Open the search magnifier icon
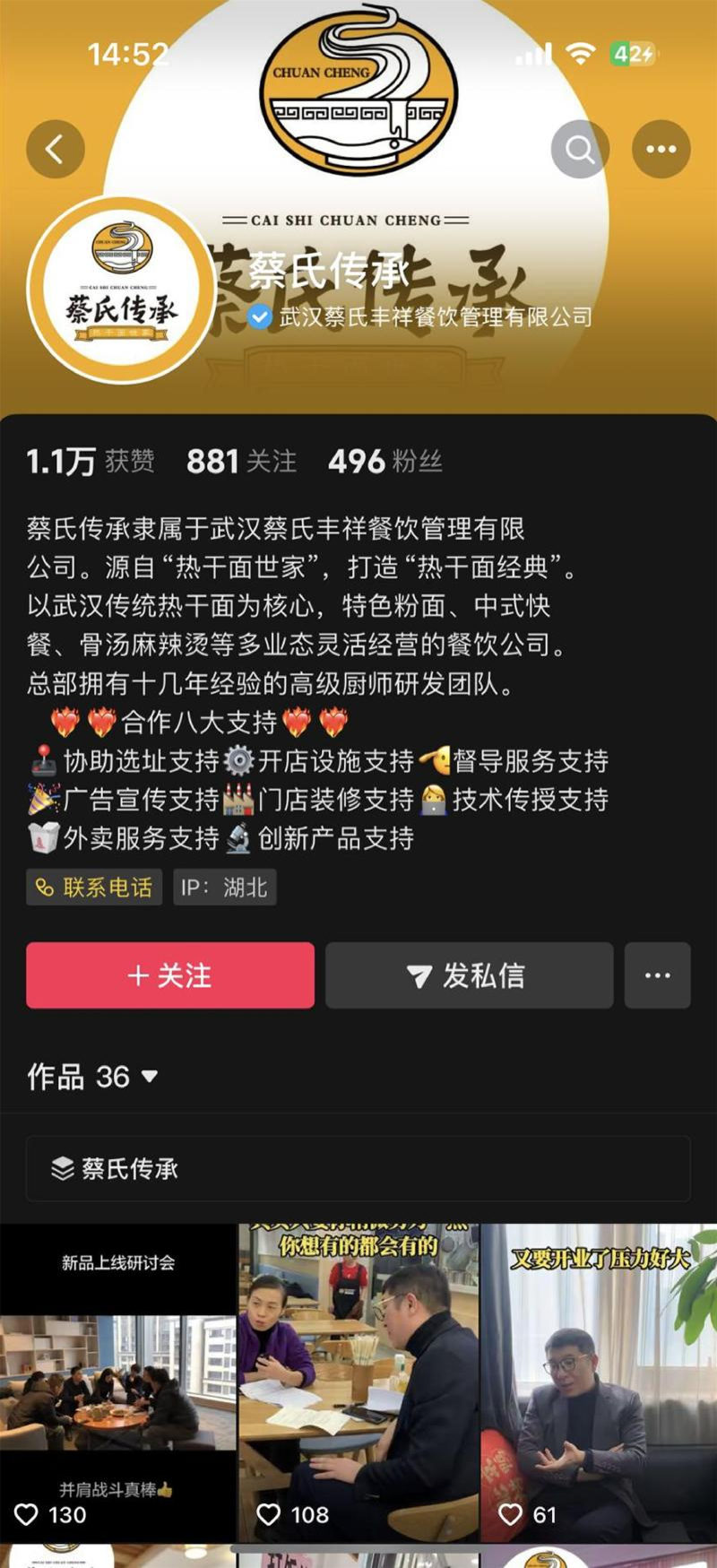Viewport: 717px width, 1568px height. click(x=580, y=149)
